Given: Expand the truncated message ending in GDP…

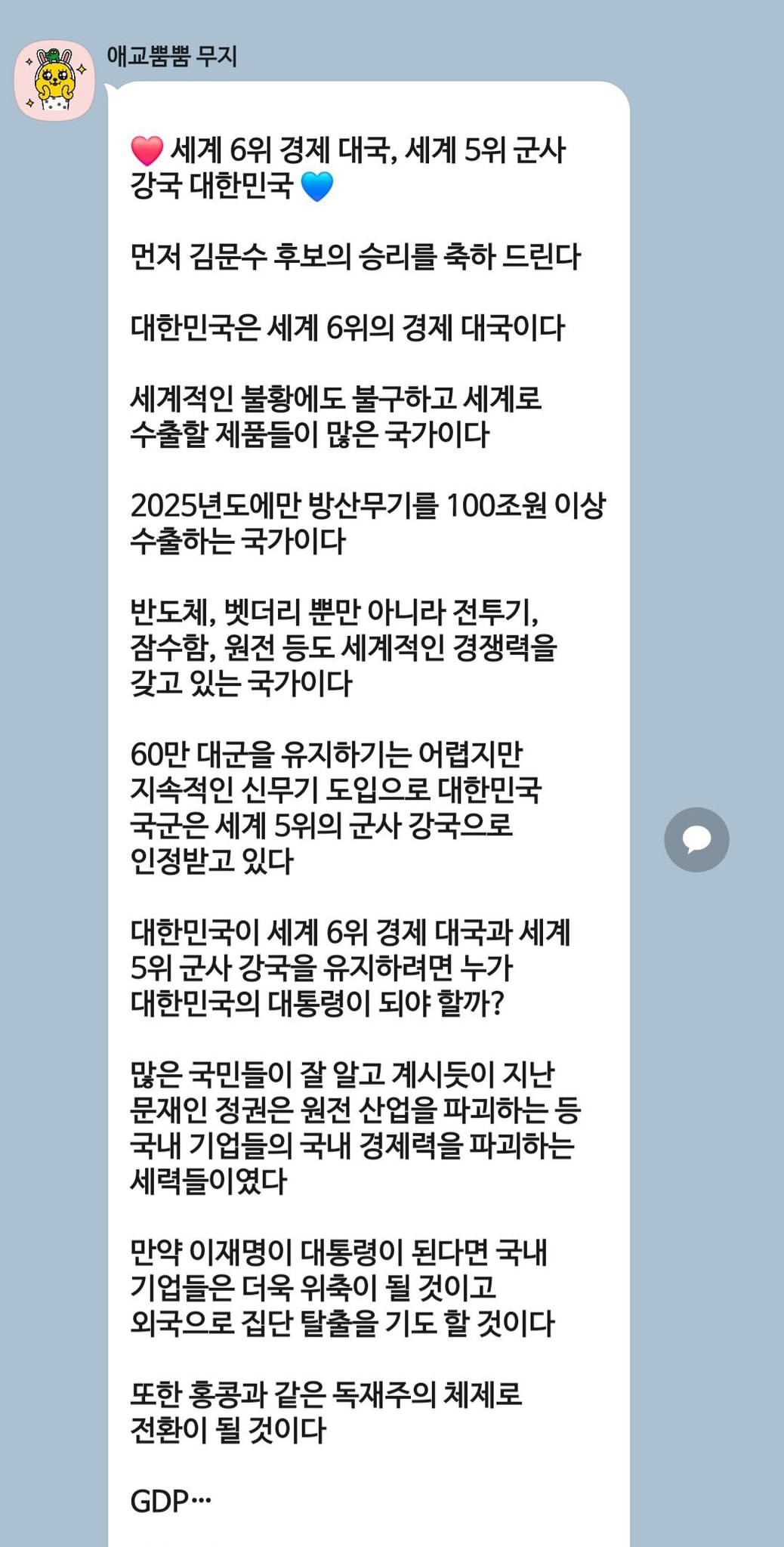Looking at the screenshot, I should tap(171, 1501).
